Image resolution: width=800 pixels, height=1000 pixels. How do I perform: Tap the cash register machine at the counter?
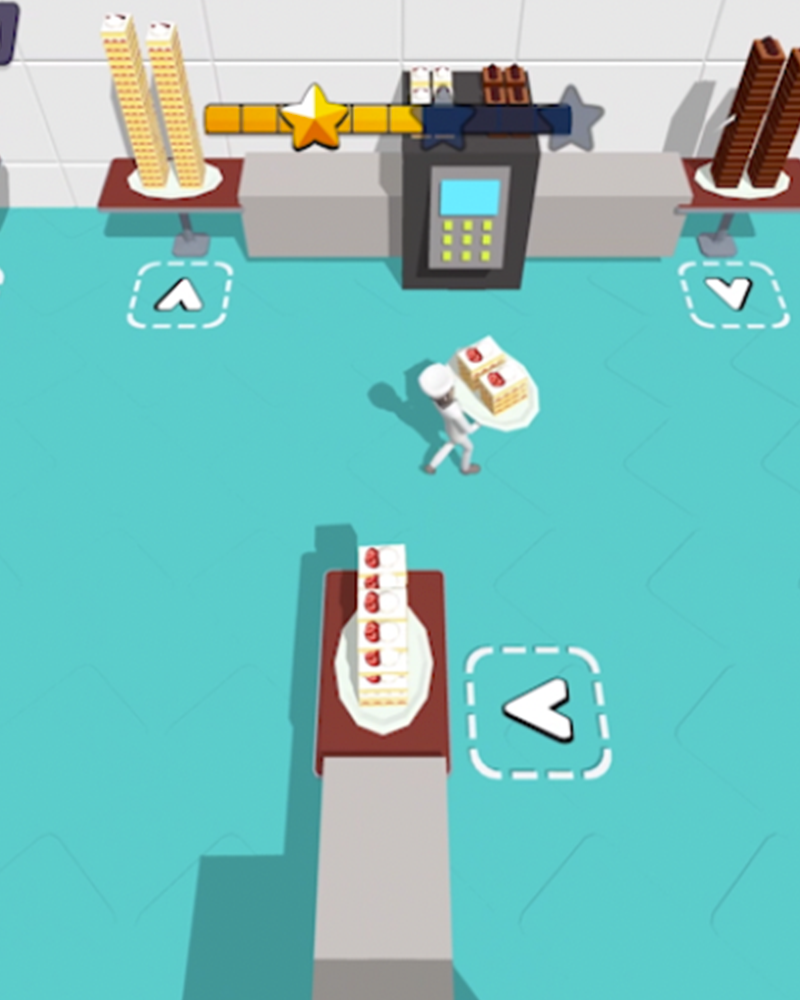(469, 213)
